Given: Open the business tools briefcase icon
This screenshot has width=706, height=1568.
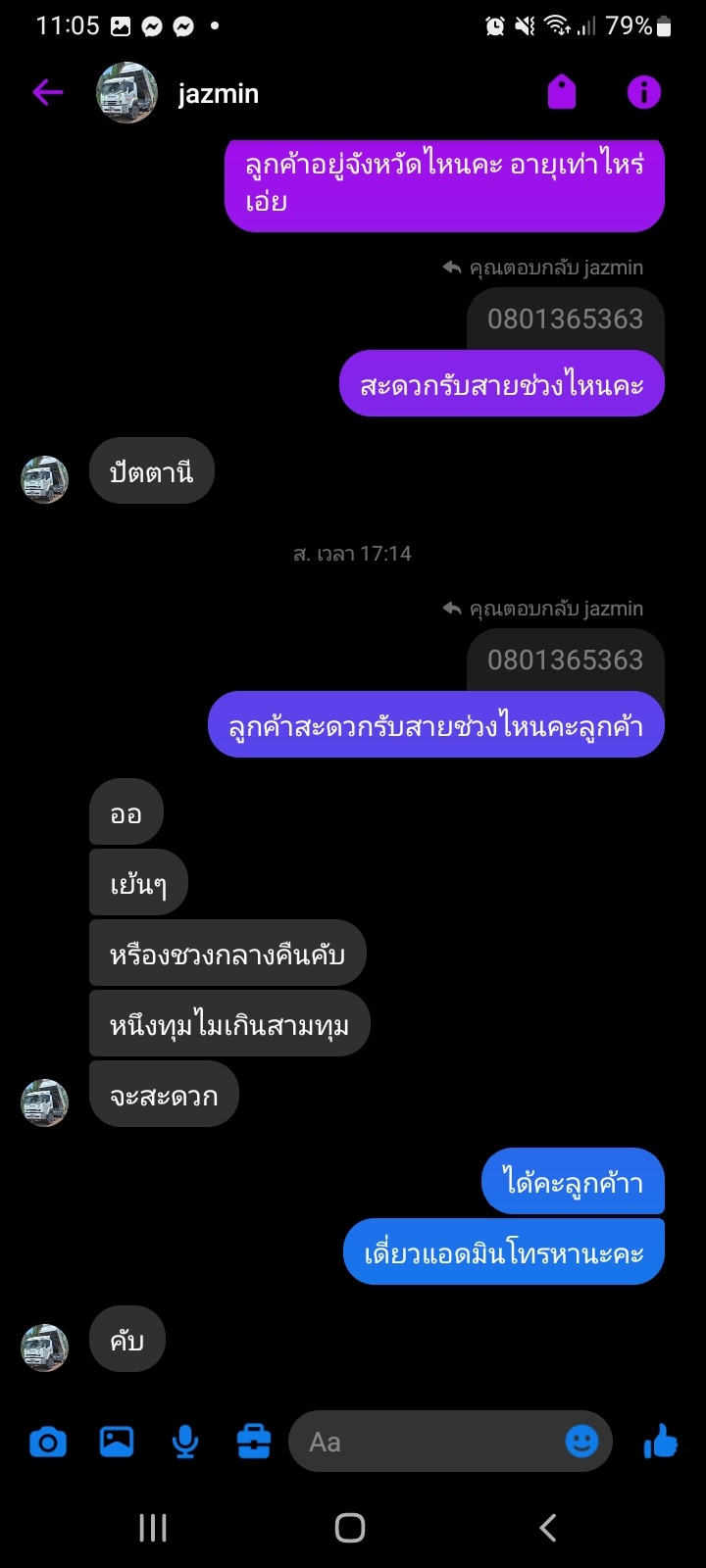Looking at the screenshot, I should [x=254, y=1442].
